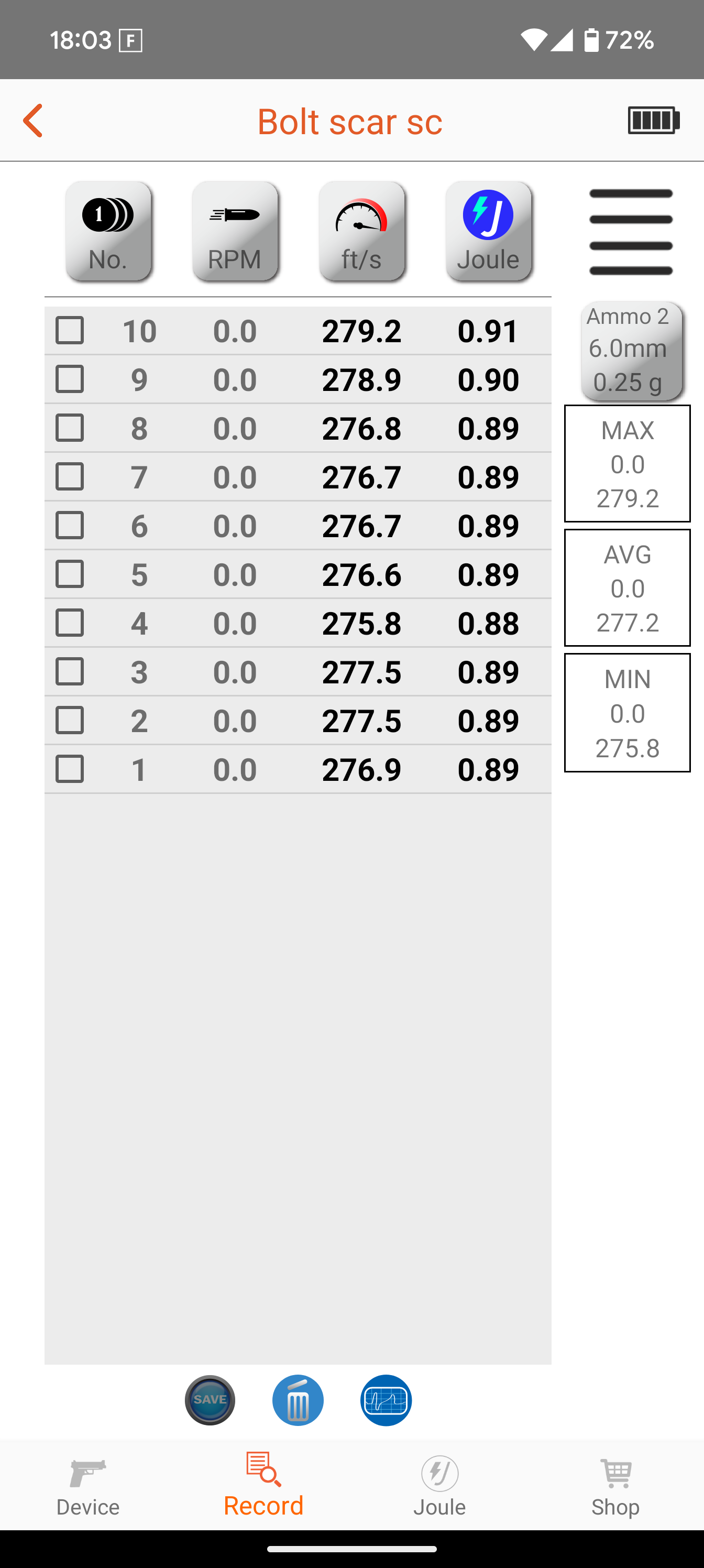The image size is (704, 1568).
Task: Select the RPM column button
Action: click(x=235, y=231)
